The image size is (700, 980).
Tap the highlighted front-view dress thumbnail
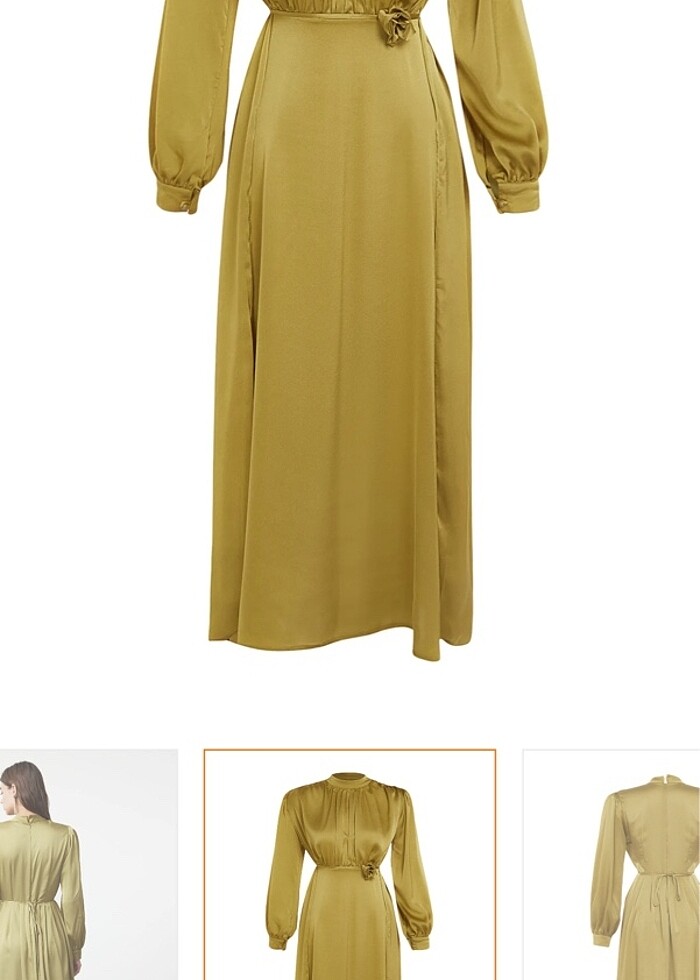point(350,864)
